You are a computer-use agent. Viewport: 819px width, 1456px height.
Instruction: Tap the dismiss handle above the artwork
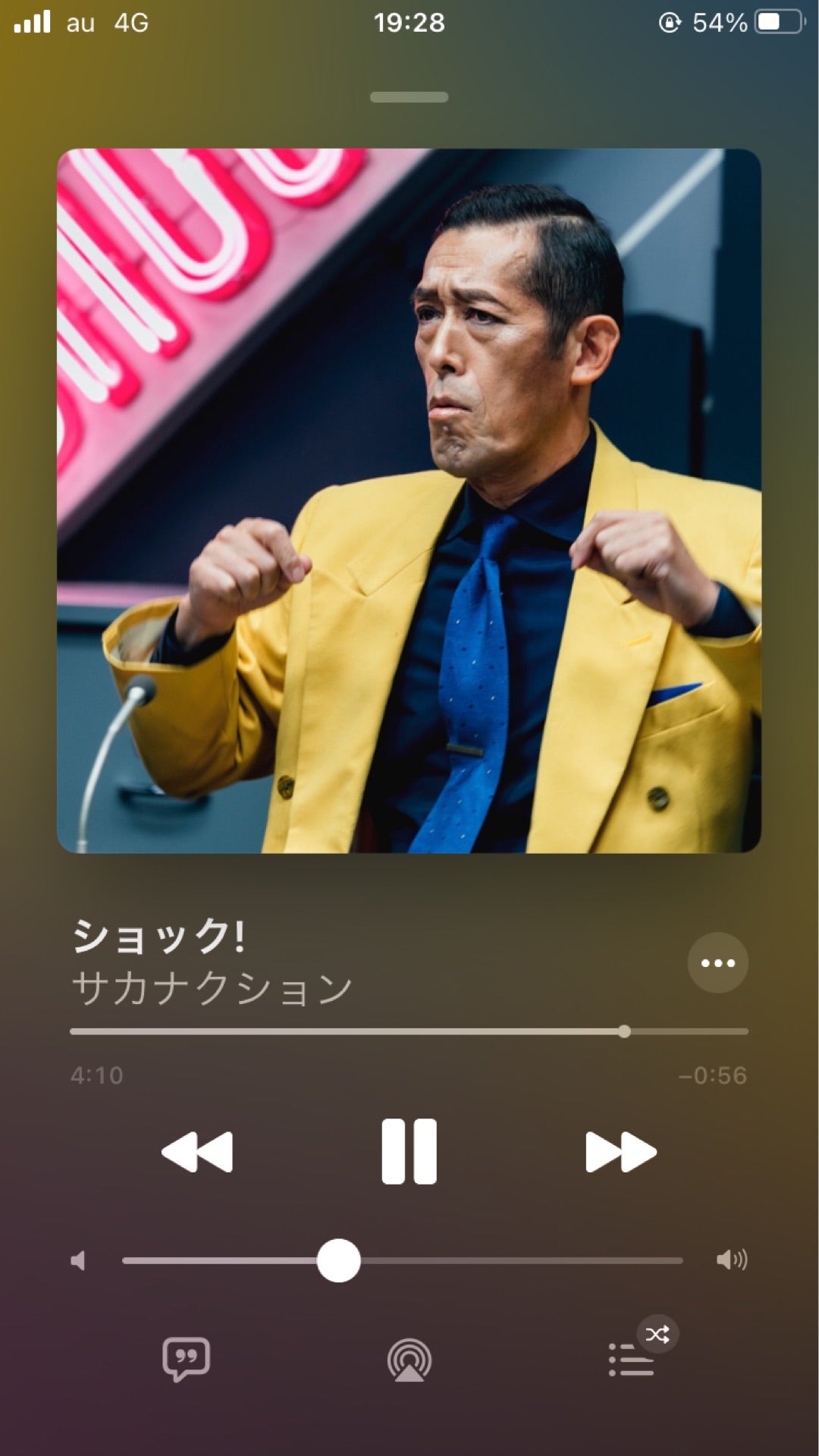pos(409,97)
